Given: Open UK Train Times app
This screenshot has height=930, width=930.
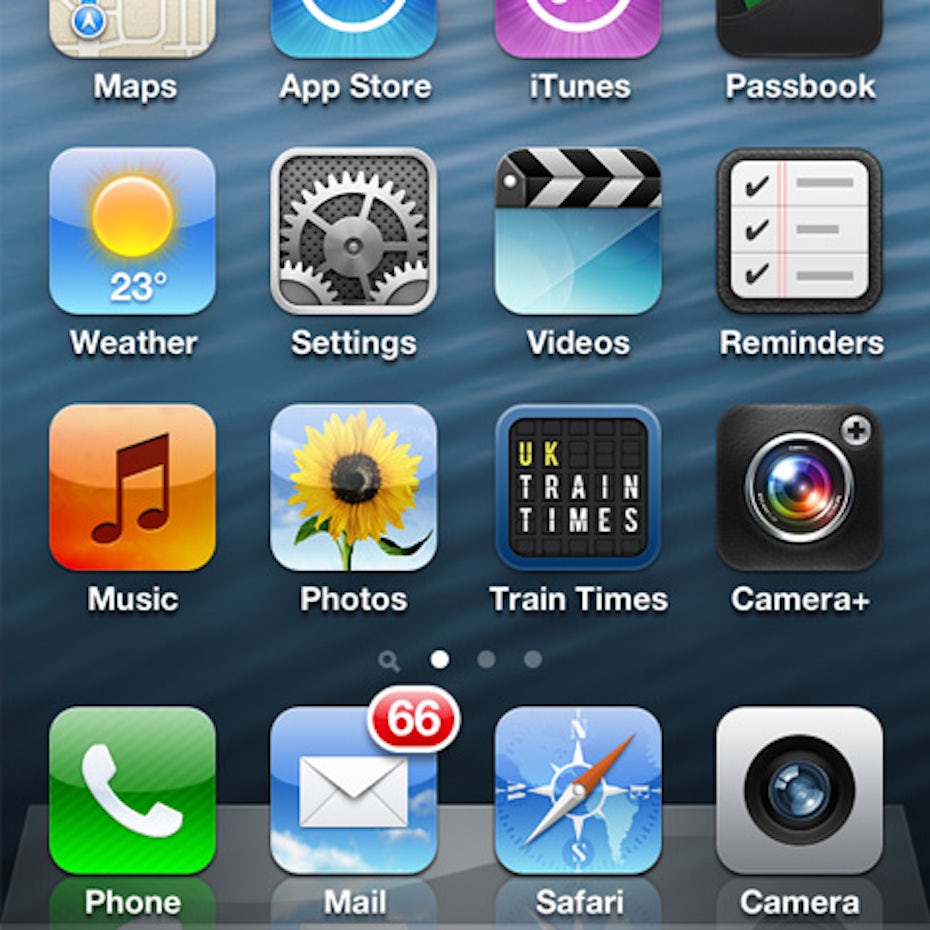Looking at the screenshot, I should coord(577,487).
